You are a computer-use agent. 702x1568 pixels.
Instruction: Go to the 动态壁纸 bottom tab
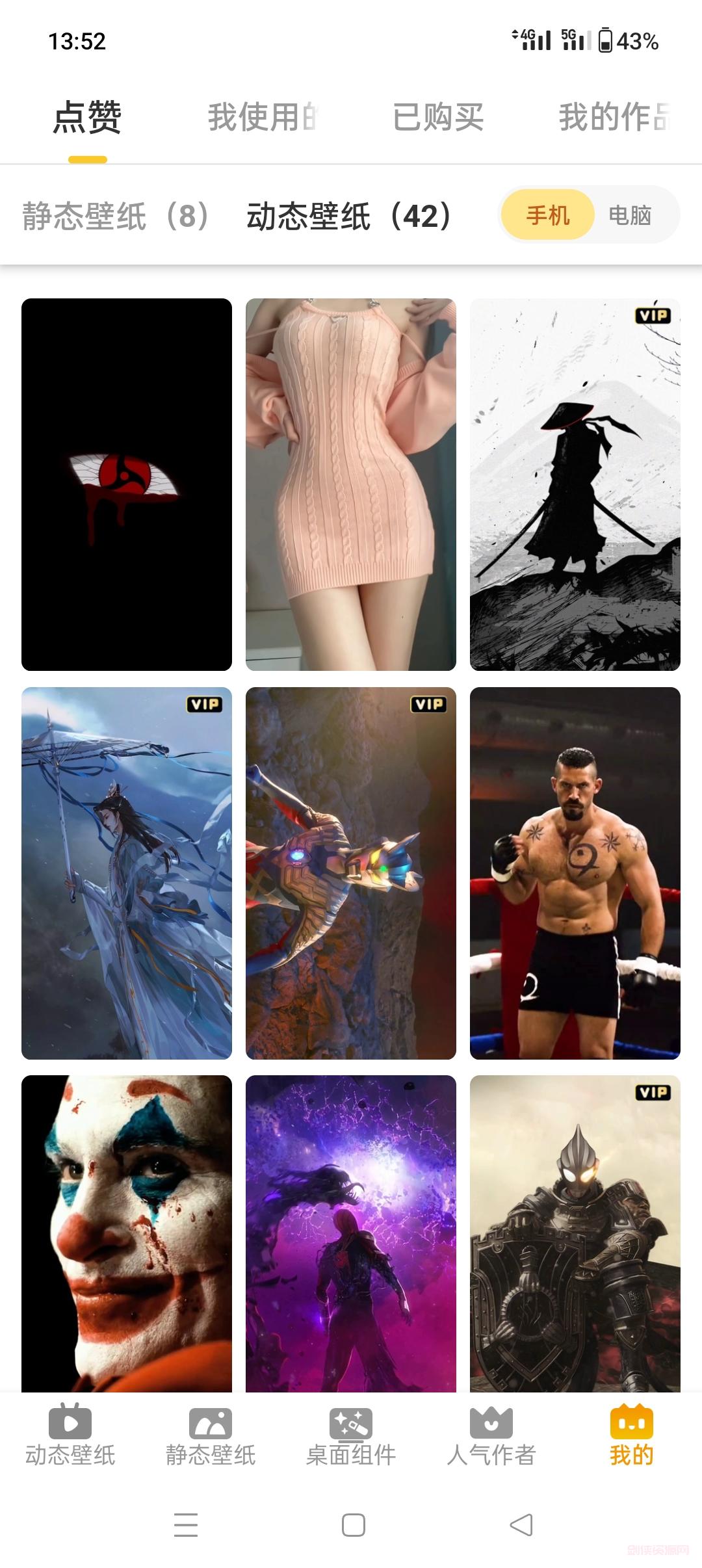pos(70,1437)
